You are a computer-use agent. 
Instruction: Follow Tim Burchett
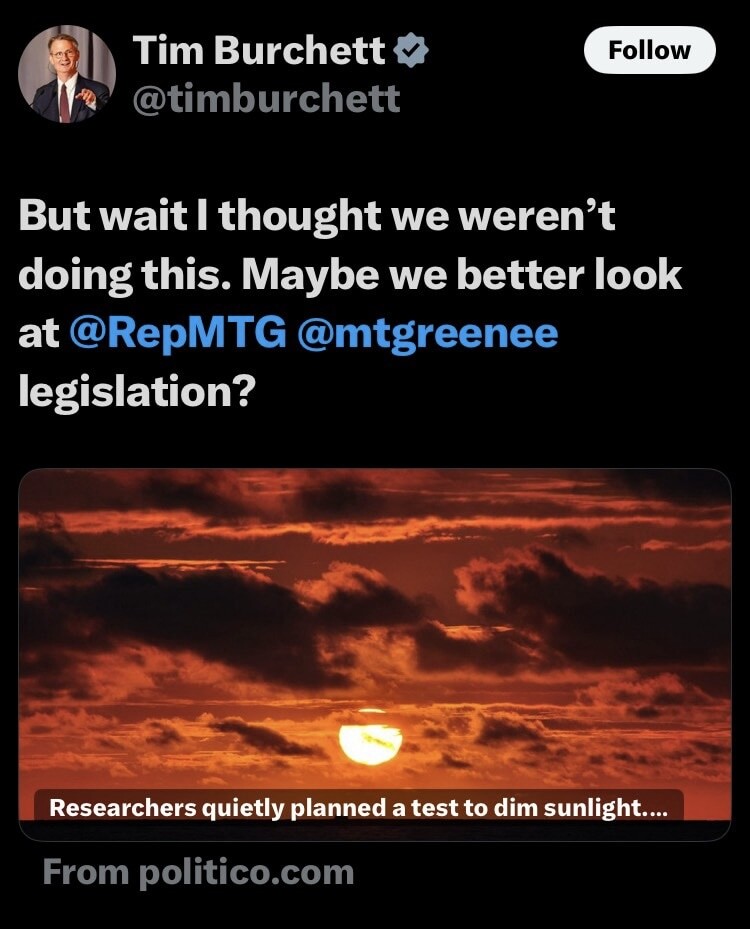point(649,50)
